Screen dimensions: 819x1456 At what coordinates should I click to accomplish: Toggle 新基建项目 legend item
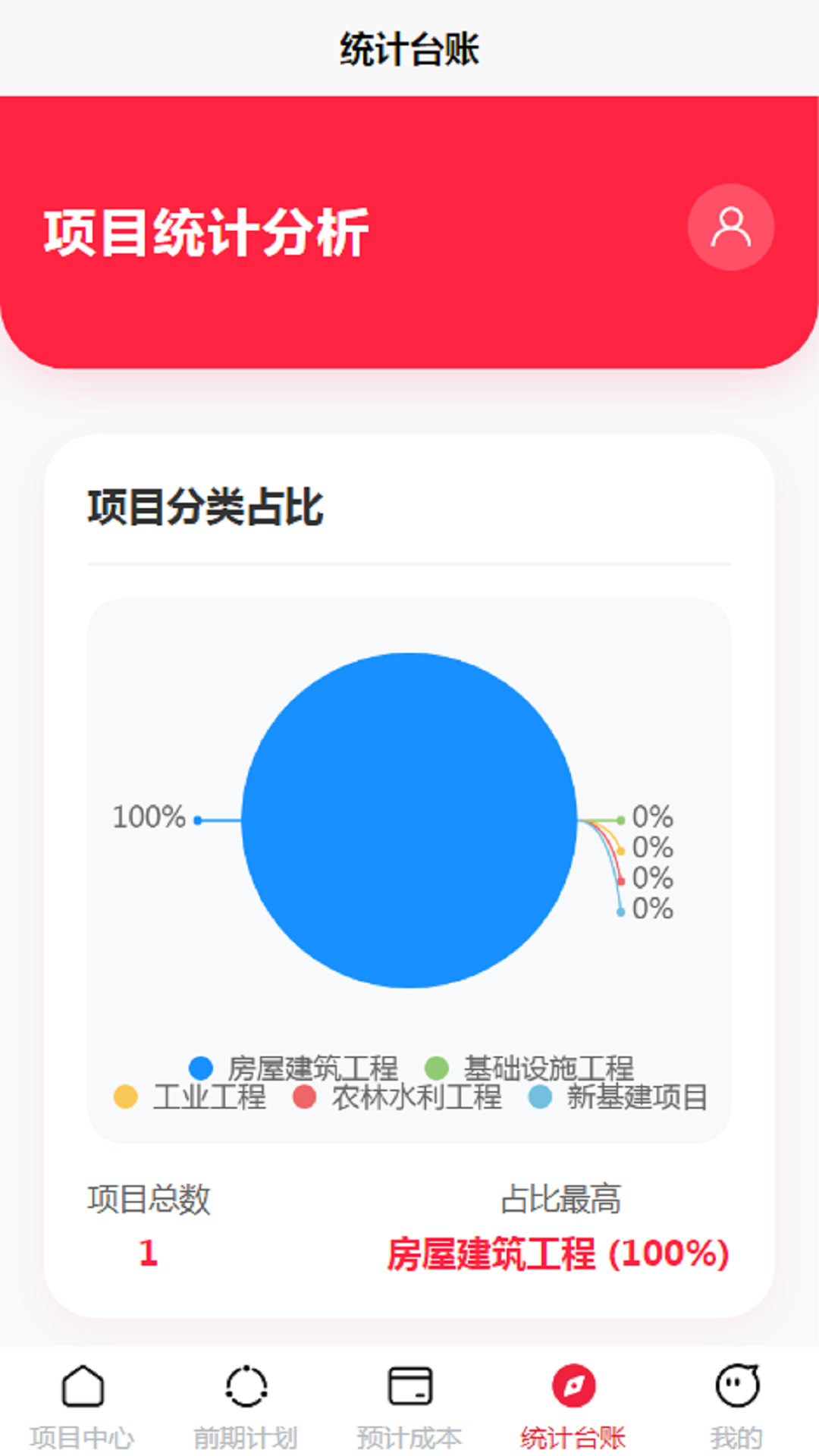[618, 1097]
